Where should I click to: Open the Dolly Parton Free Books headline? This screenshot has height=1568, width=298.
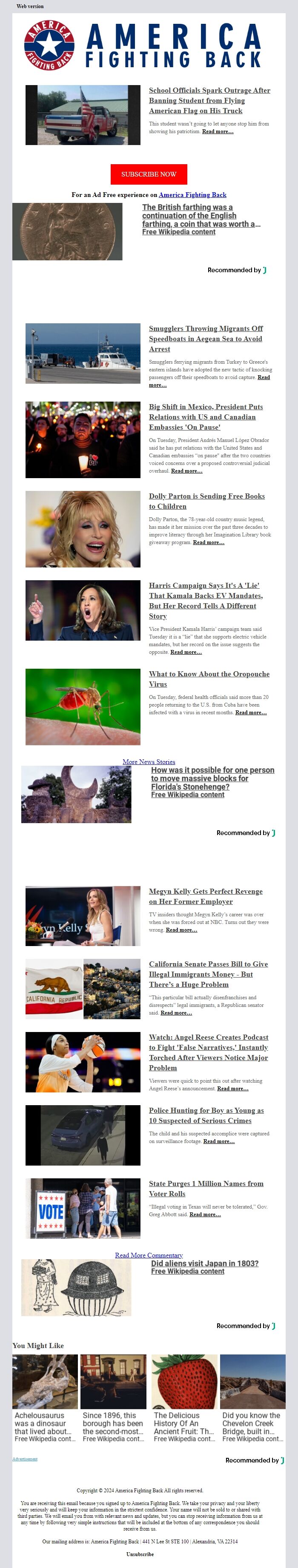[206, 501]
